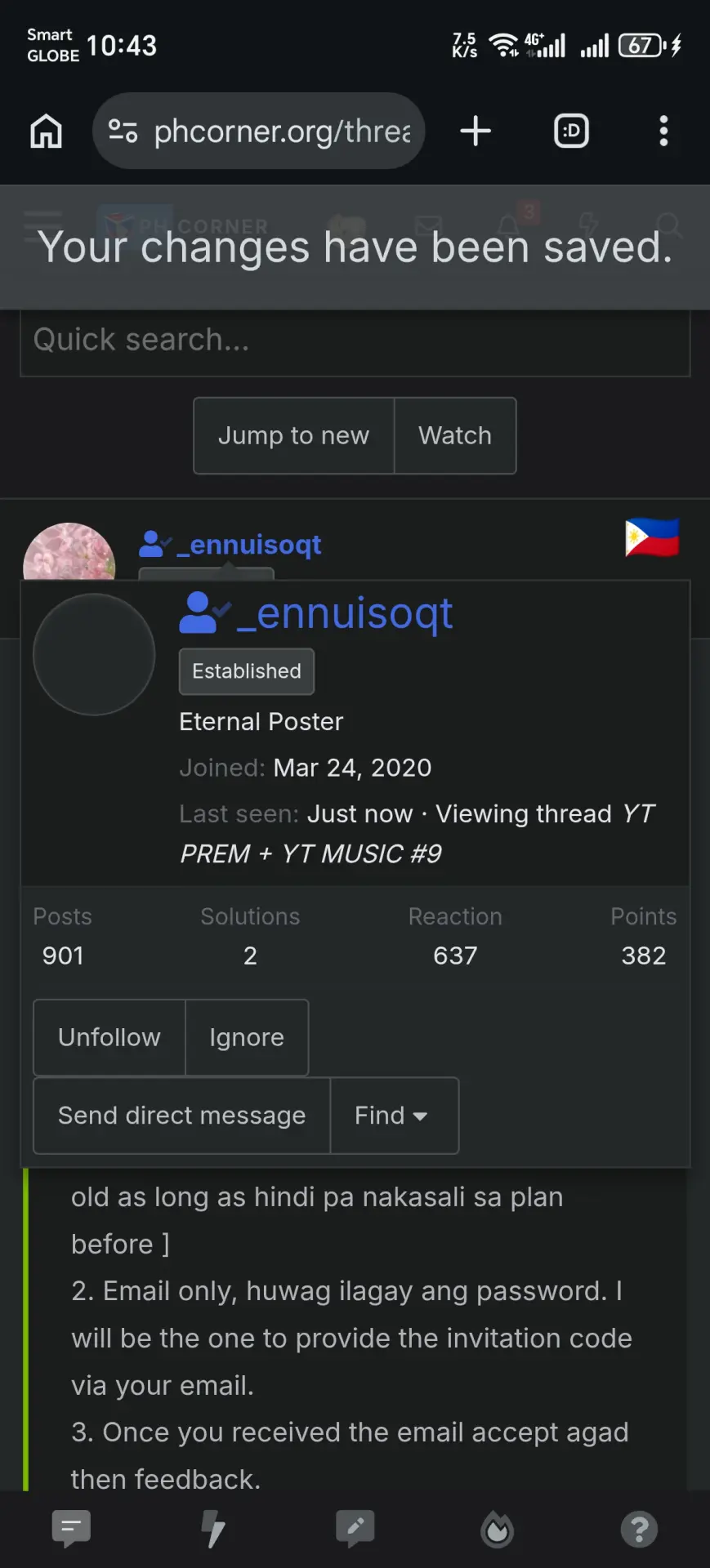Open a new browser tab

click(476, 131)
